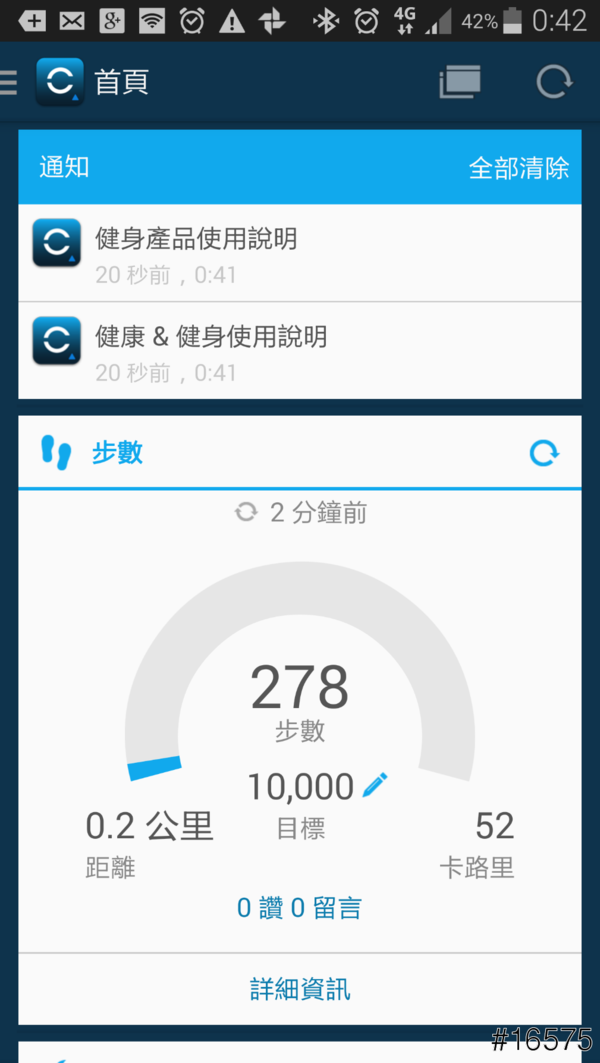This screenshot has width=600, height=1063.
Task: Open the 健康 & 健身使用說明 notification
Action: pyautogui.click(x=300, y=351)
